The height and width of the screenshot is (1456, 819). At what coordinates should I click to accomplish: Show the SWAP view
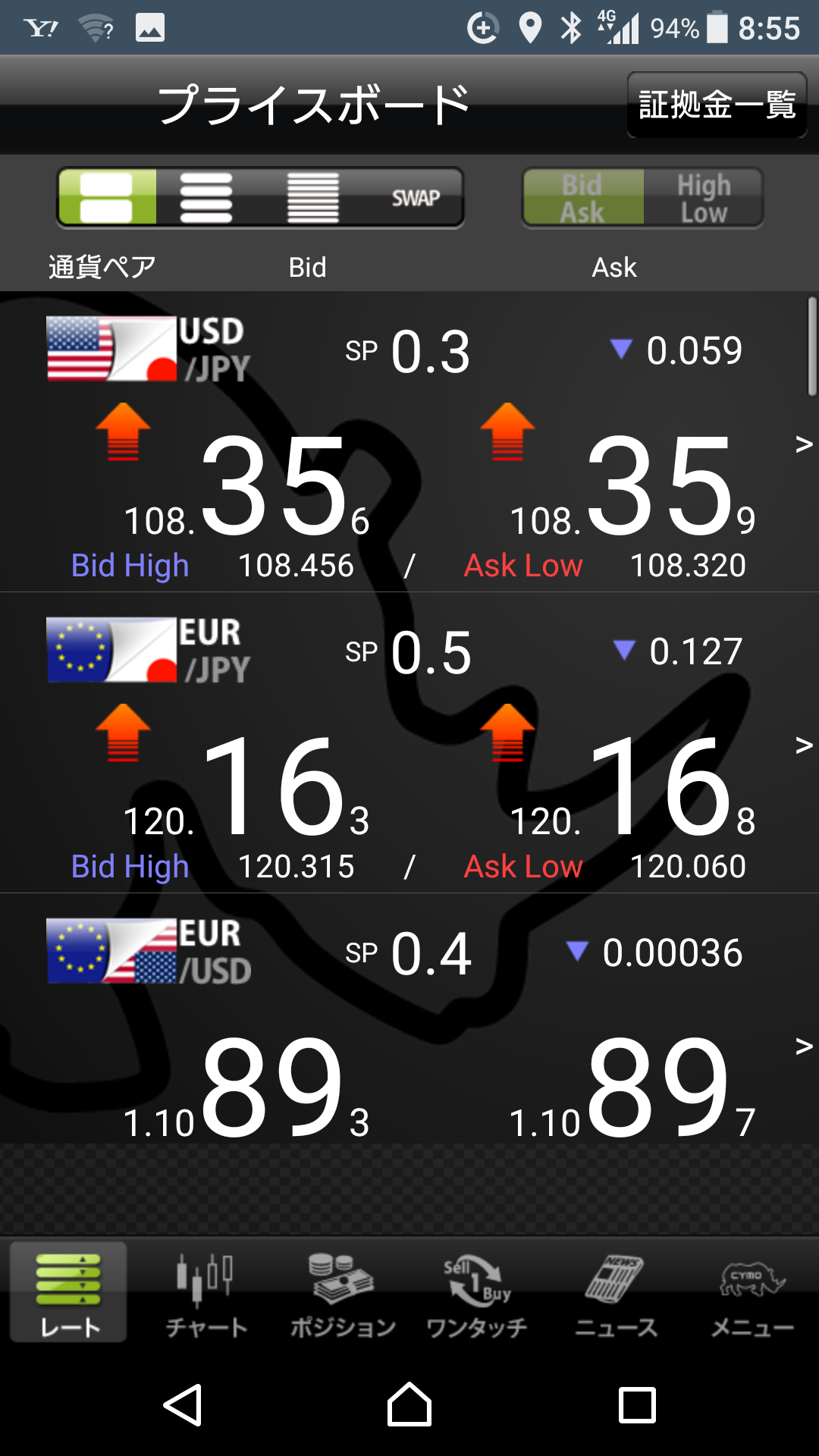(x=415, y=198)
